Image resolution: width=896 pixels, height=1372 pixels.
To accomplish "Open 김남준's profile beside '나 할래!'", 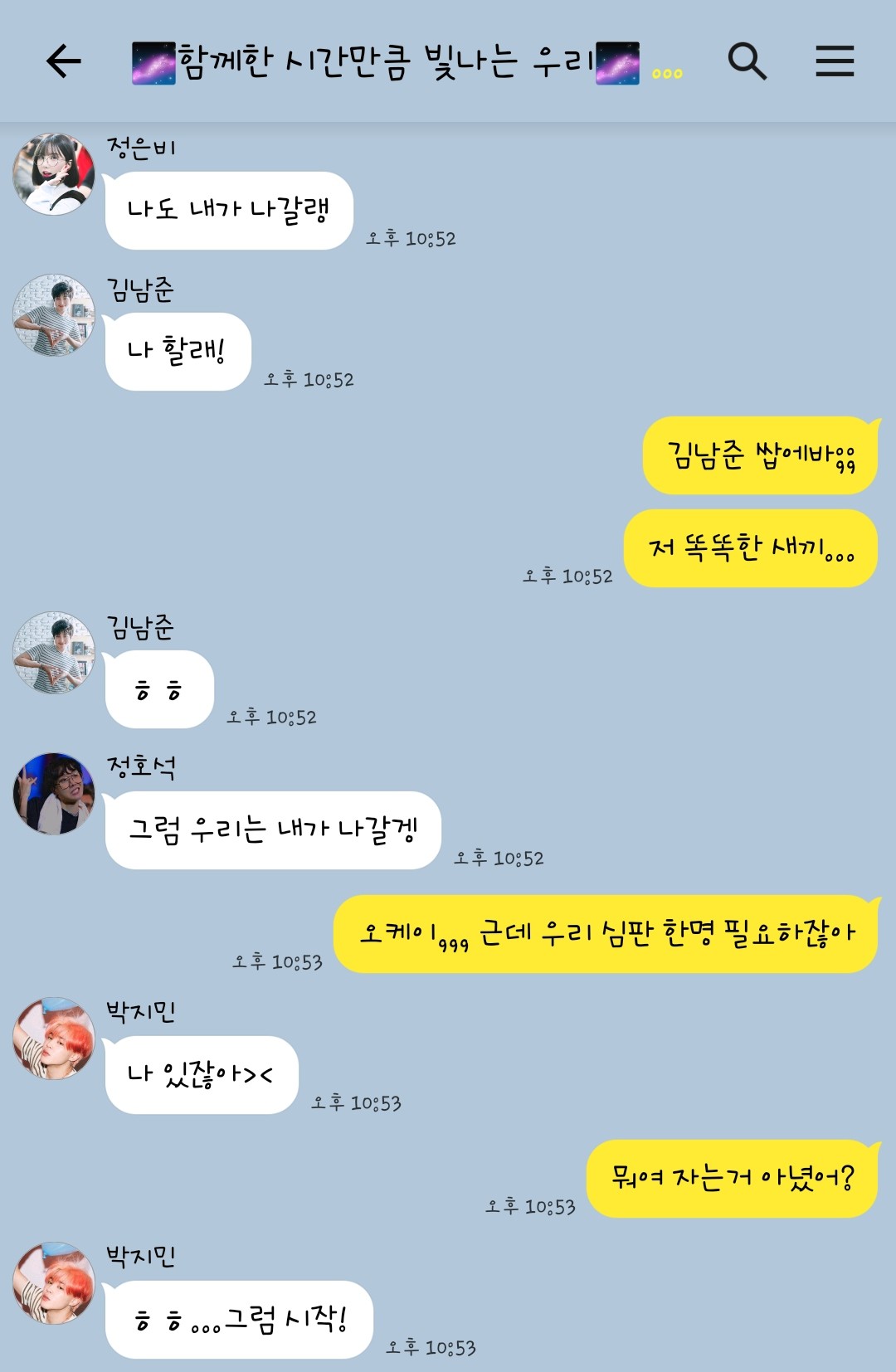I will coord(54,316).
